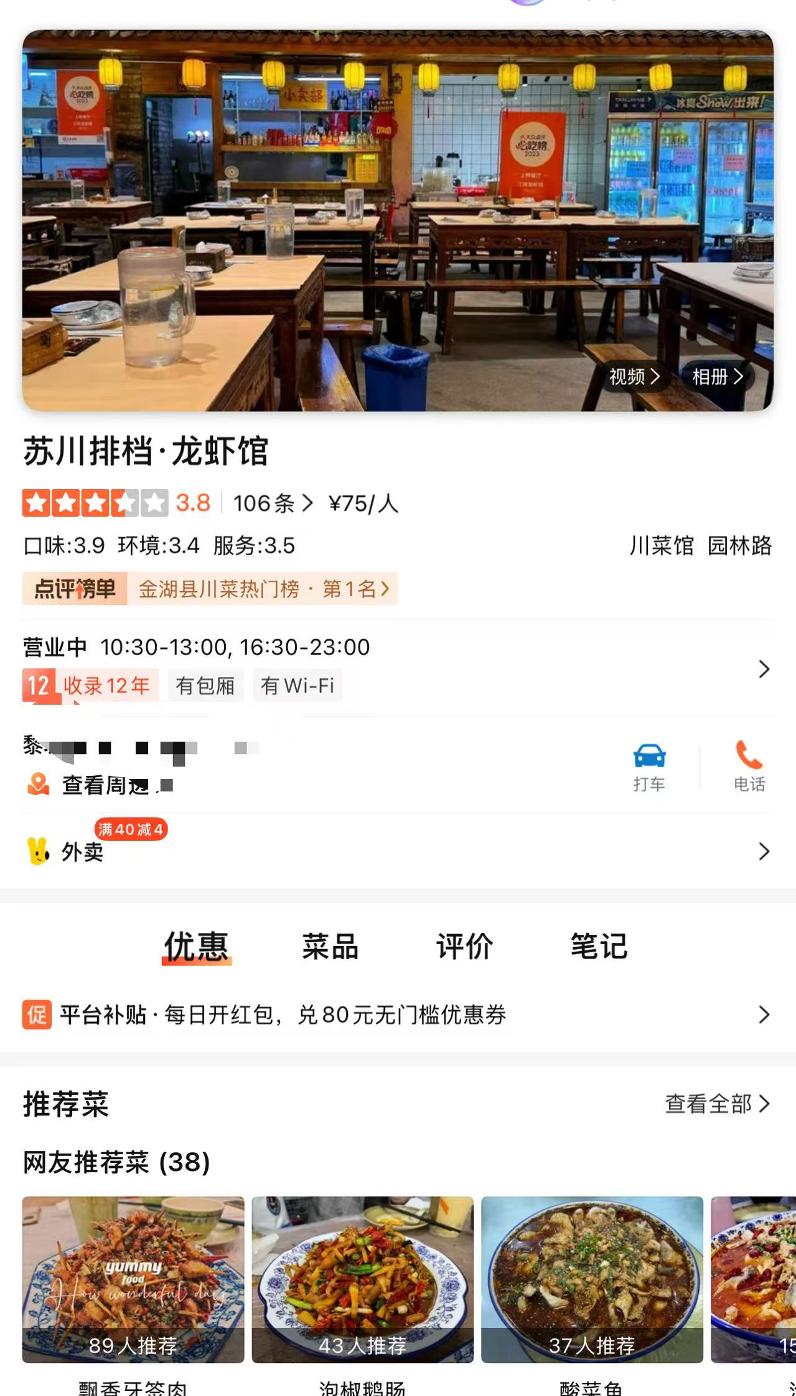Open the 飘香牙签肉 dish card
Screen dimensions: 796x1396
pos(133,1280)
